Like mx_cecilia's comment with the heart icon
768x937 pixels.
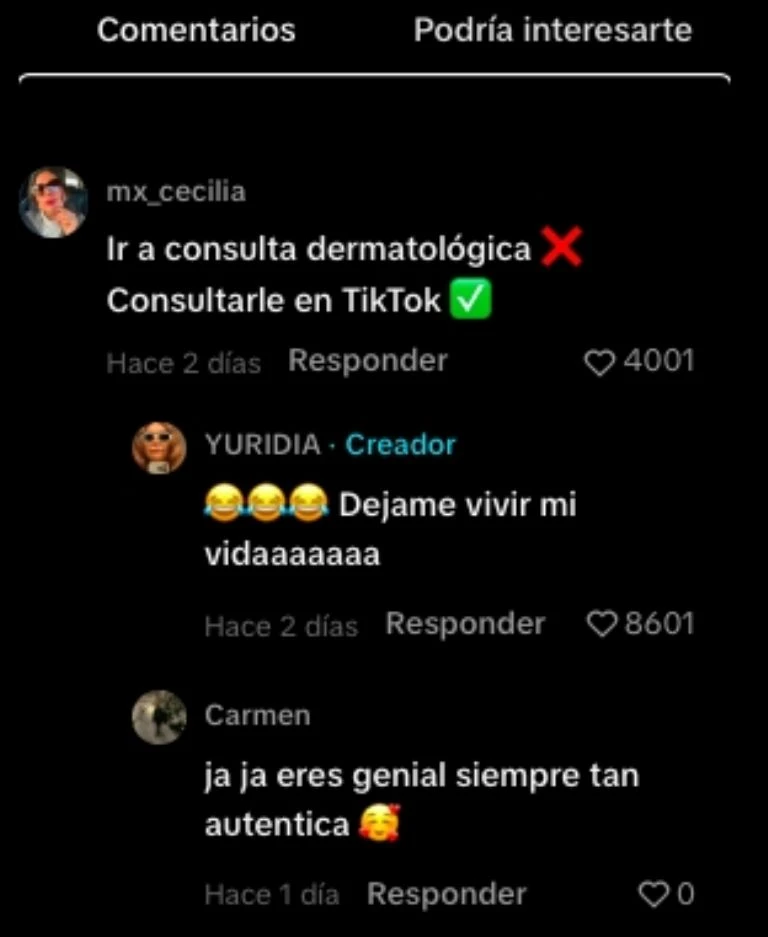(600, 363)
